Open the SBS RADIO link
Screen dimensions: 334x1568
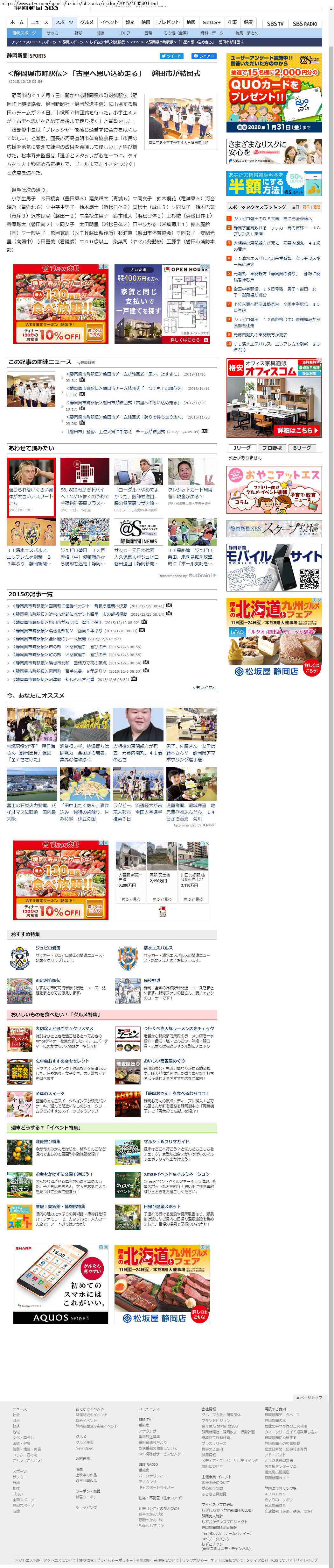coord(305,24)
